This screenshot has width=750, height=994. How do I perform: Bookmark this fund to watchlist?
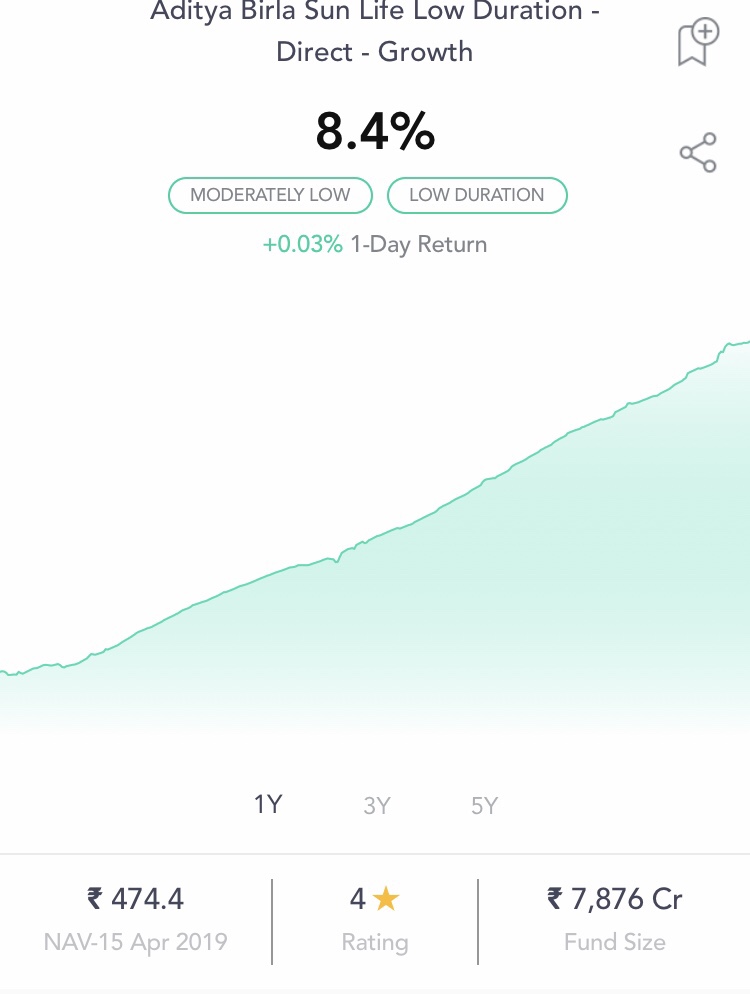[698, 42]
